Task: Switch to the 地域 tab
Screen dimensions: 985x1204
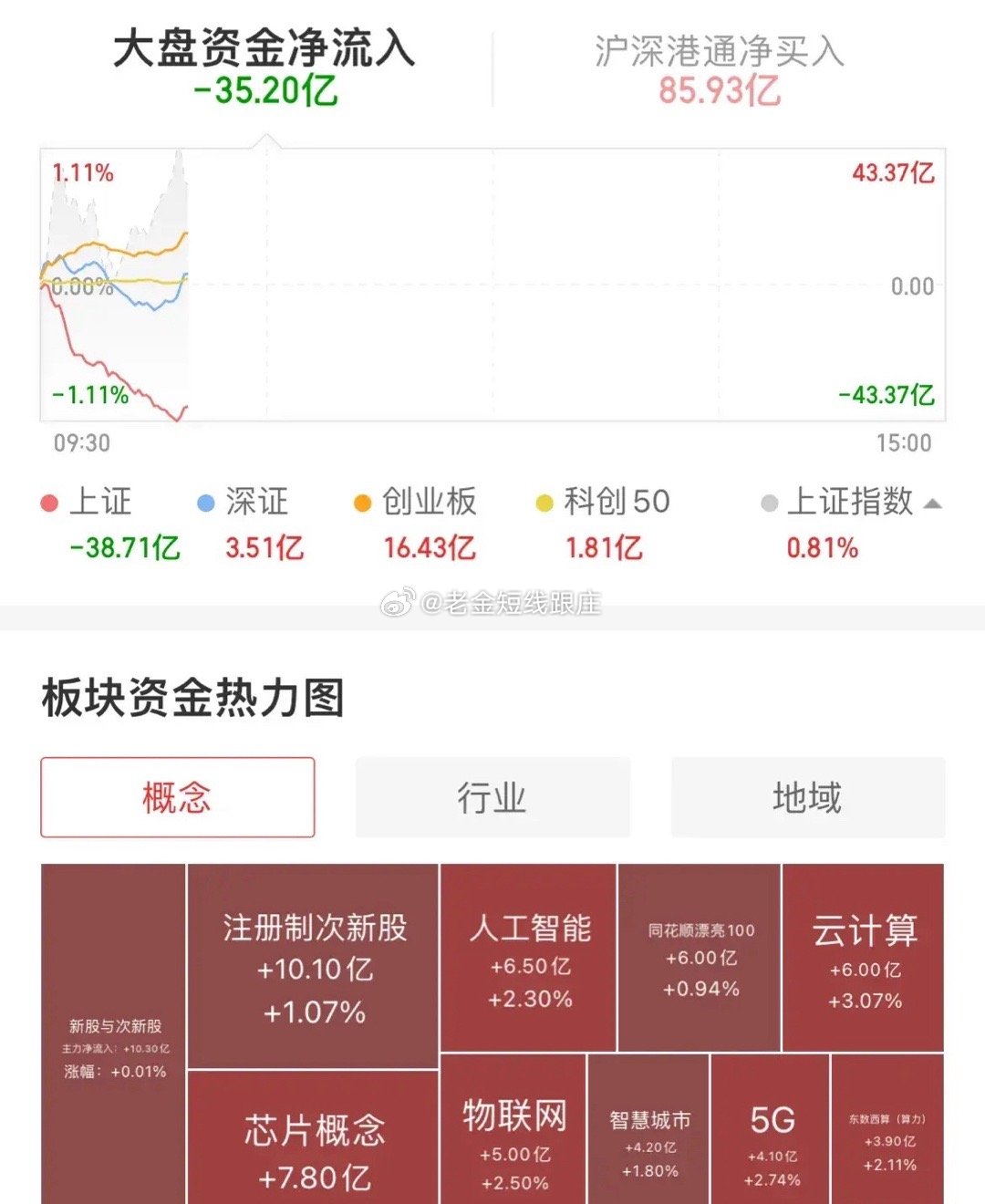Action: (x=808, y=795)
